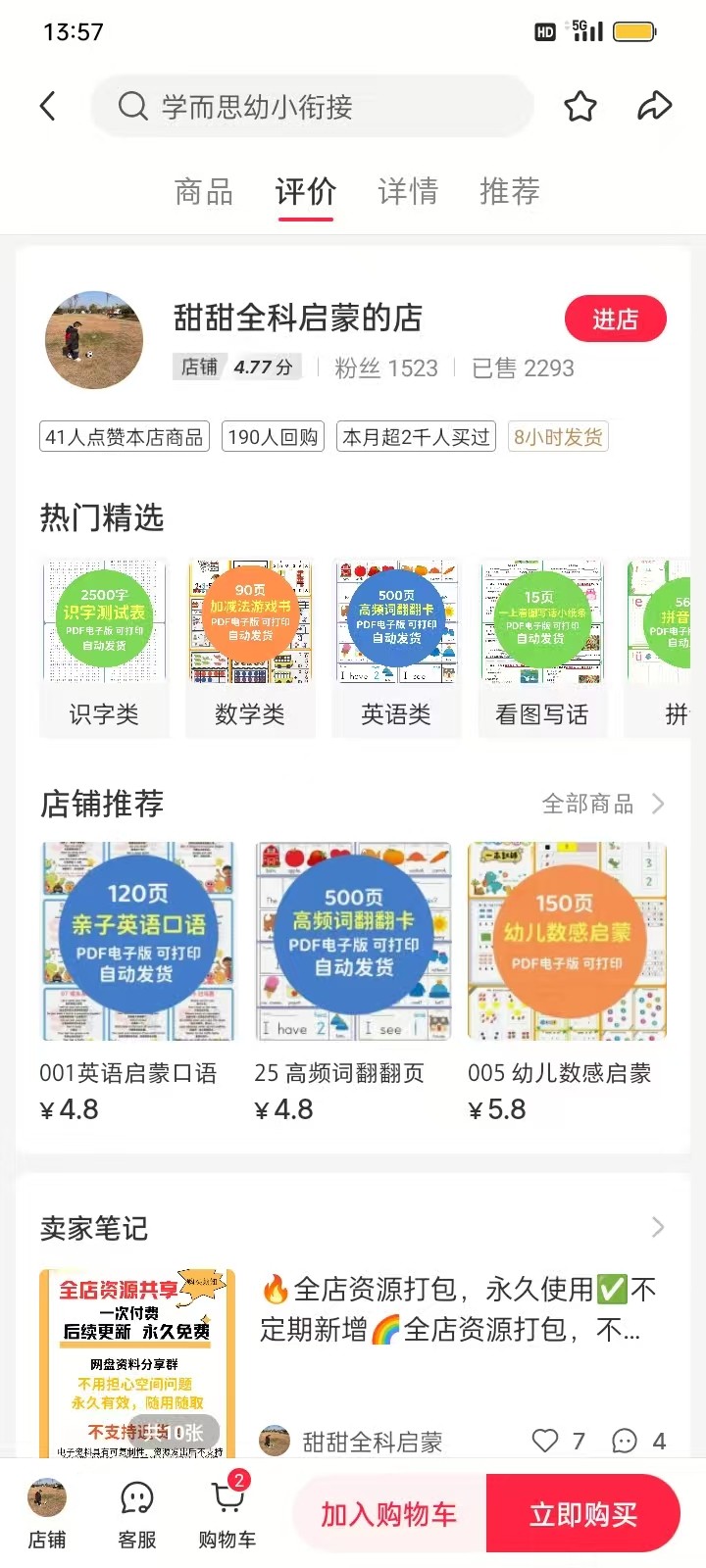Viewport: 706px width, 1568px height.
Task: Select the 推荐 tab
Action: [508, 191]
